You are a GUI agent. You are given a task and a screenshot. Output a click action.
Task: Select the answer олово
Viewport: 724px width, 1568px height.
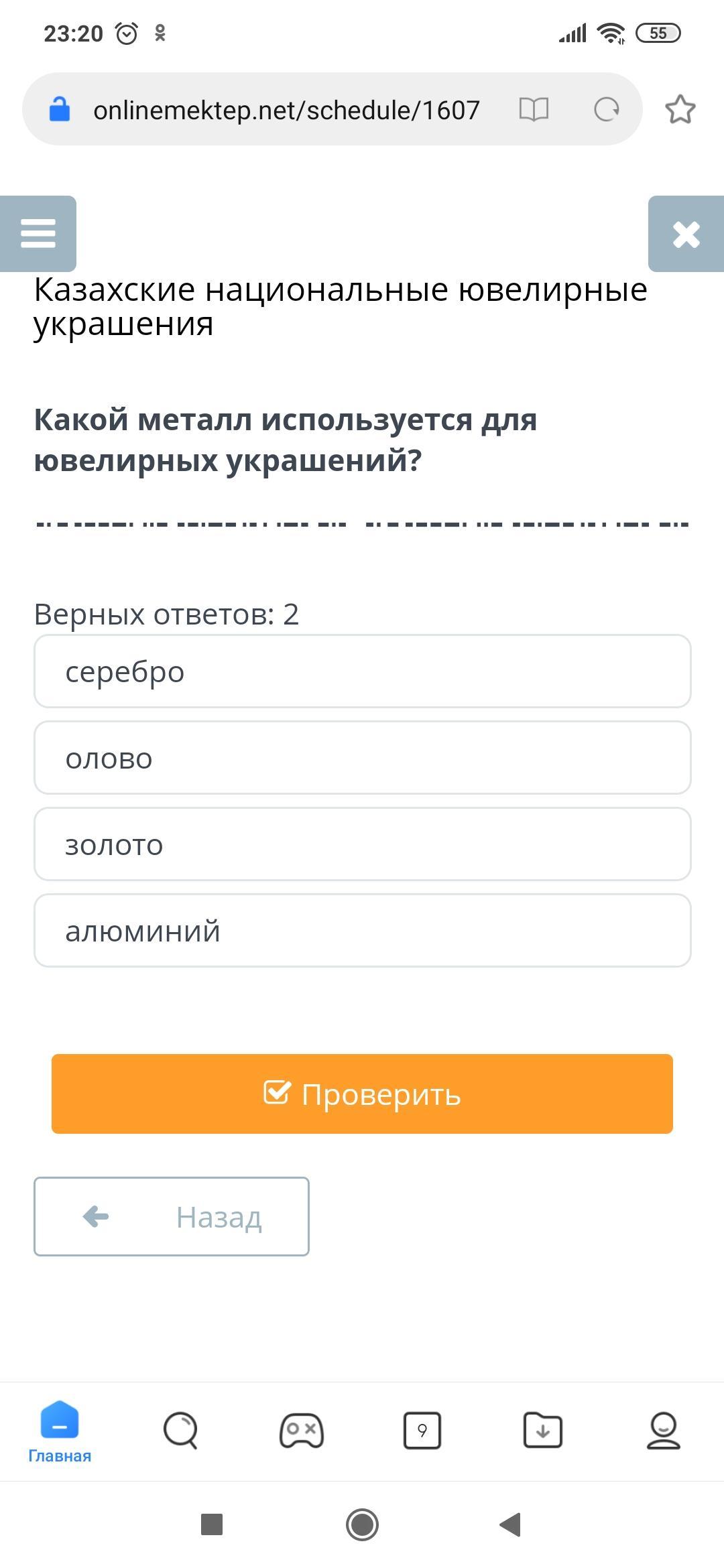point(362,757)
